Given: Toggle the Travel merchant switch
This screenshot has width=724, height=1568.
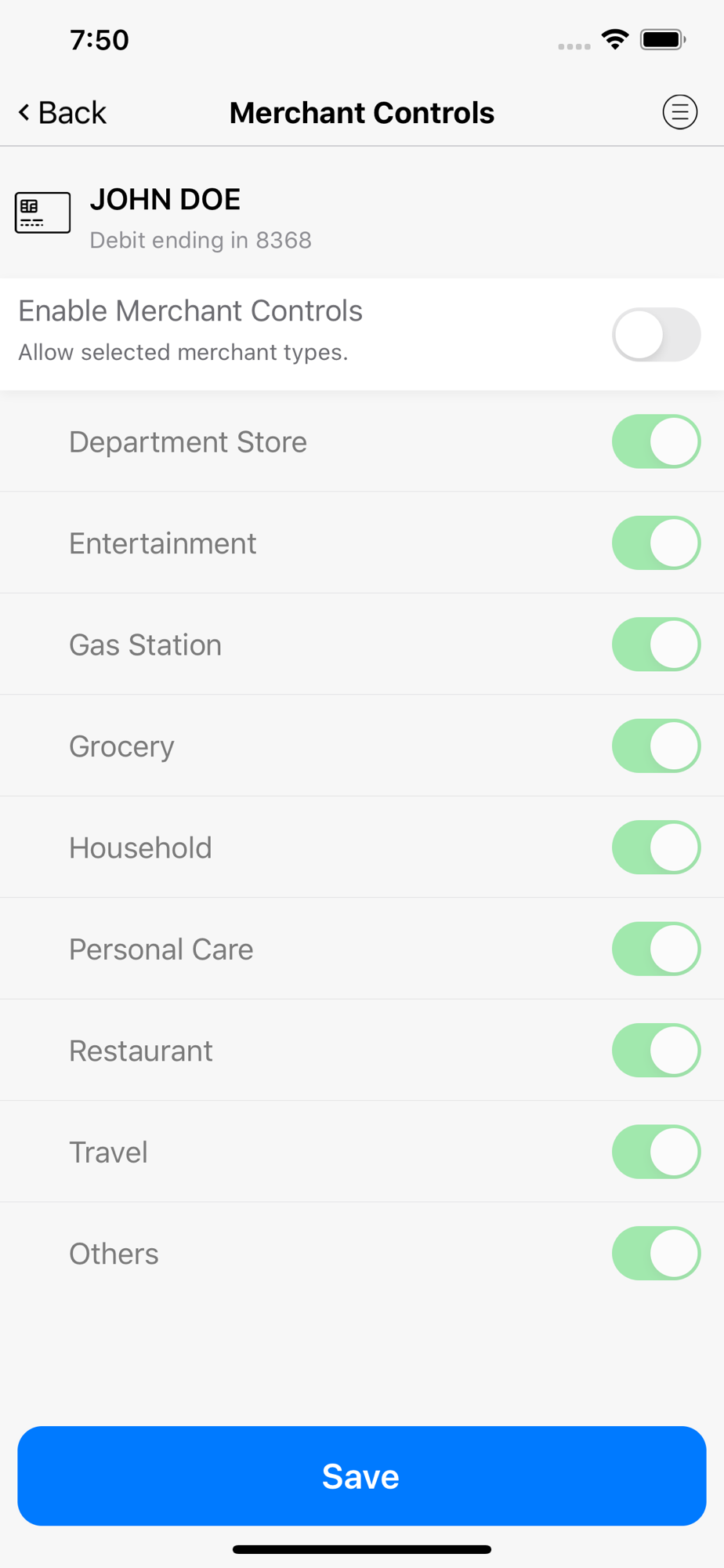Looking at the screenshot, I should click(x=656, y=1152).
